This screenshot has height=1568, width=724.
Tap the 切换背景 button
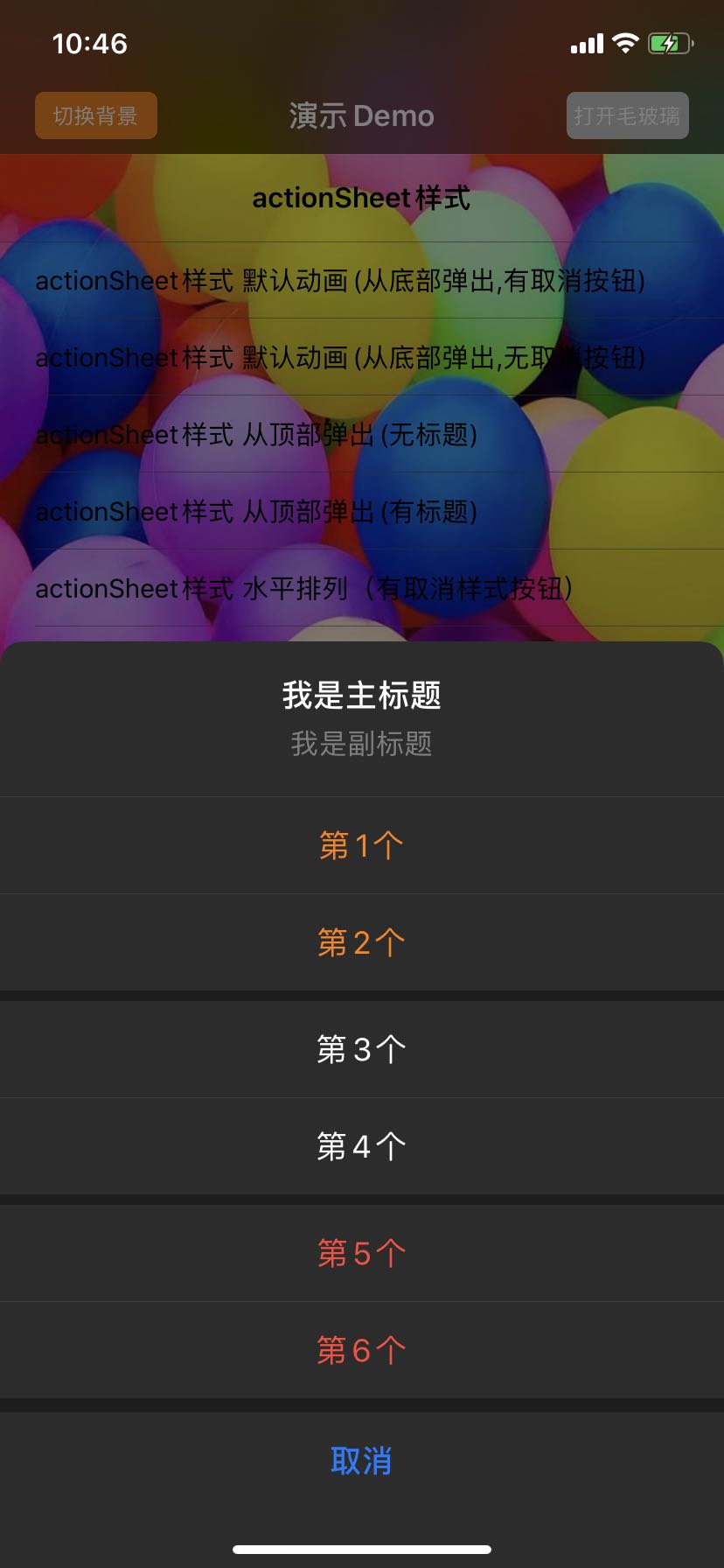click(96, 115)
